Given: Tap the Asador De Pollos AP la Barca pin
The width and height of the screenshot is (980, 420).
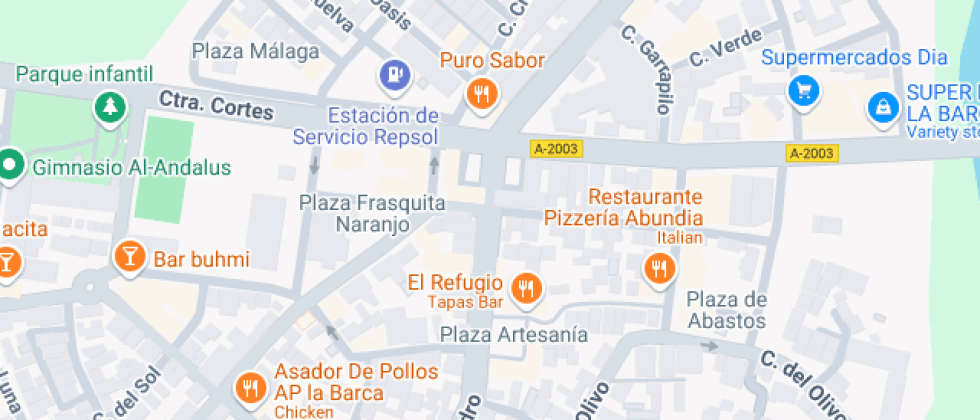Looking at the screenshot, I should [x=251, y=390].
